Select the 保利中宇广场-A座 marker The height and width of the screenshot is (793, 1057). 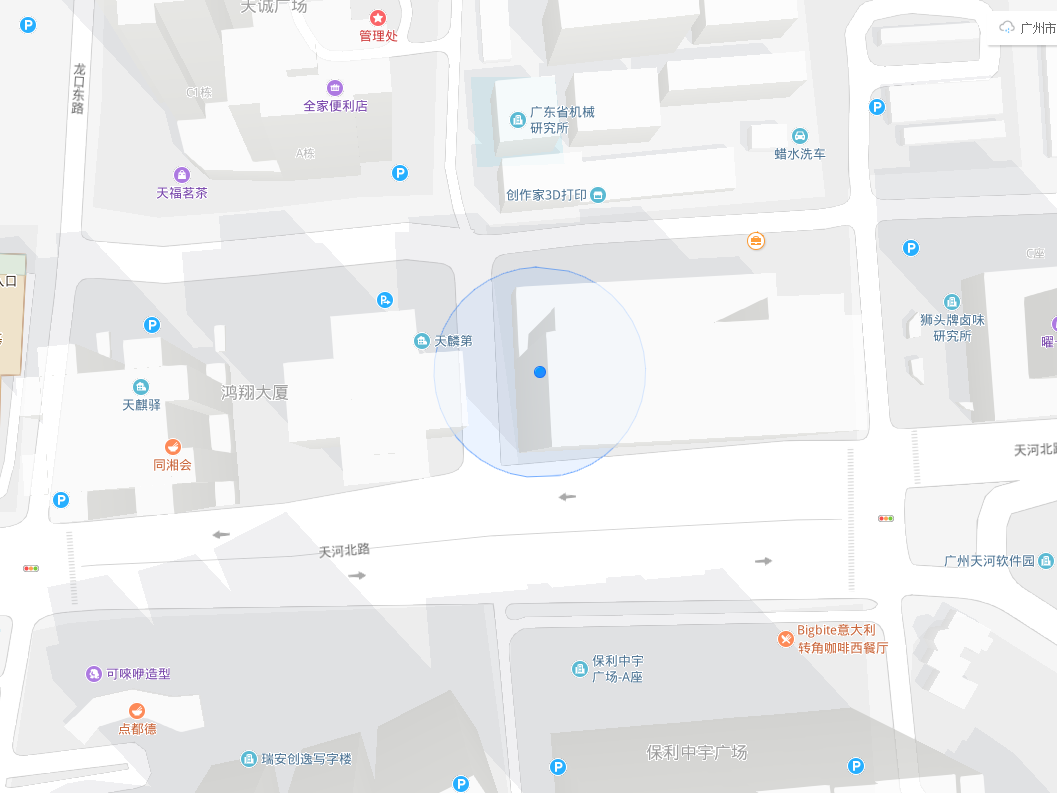[579, 669]
